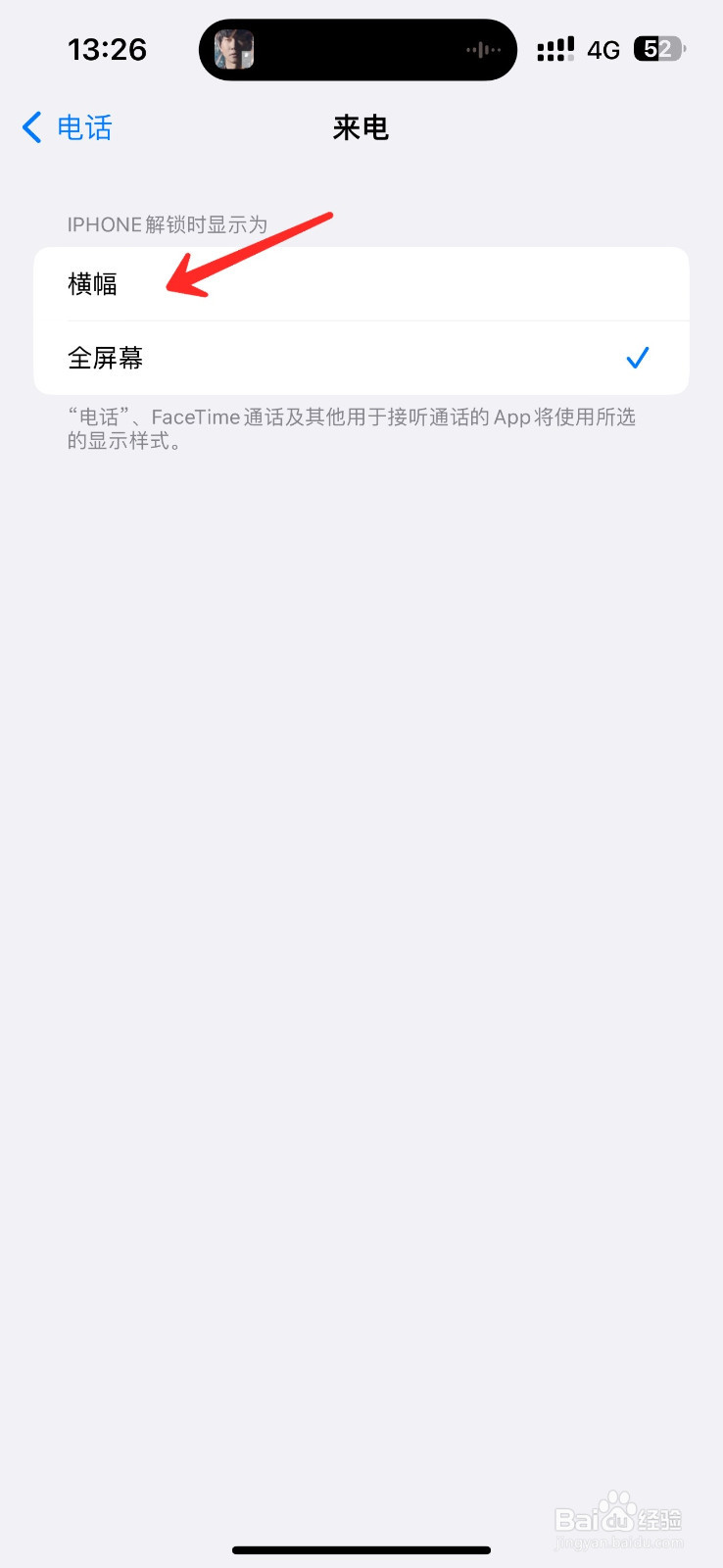
Task: Tap the home indicator bar at bottom
Action: coord(361,1550)
